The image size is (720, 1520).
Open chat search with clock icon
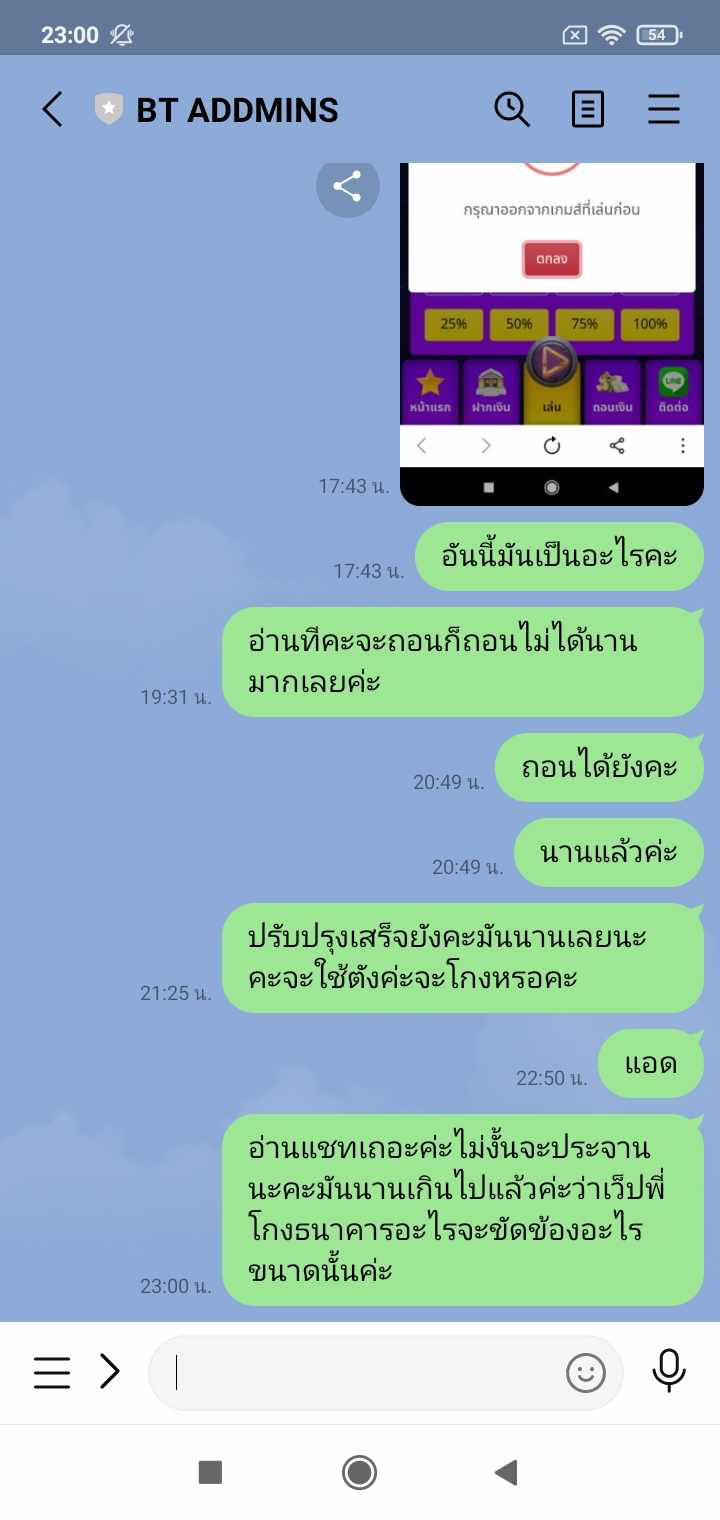click(512, 109)
